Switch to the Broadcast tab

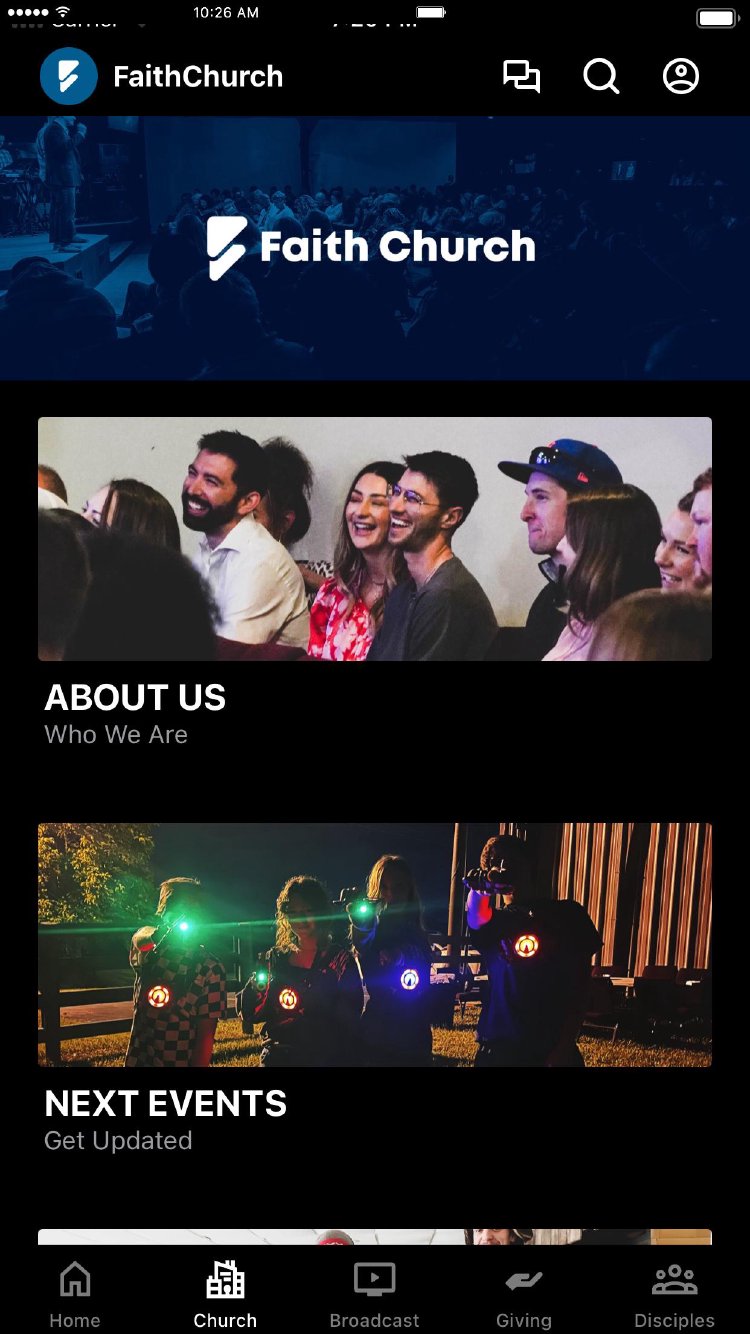(x=375, y=1293)
